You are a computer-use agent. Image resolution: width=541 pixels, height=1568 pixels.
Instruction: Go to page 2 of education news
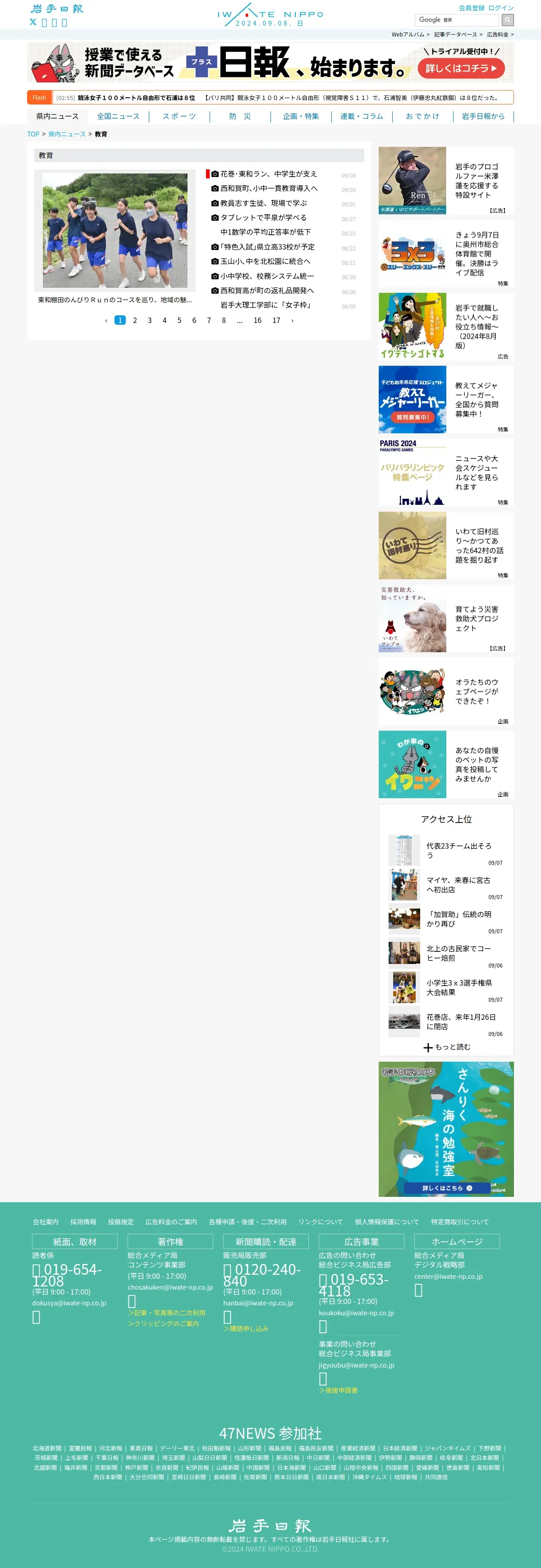pos(135,321)
